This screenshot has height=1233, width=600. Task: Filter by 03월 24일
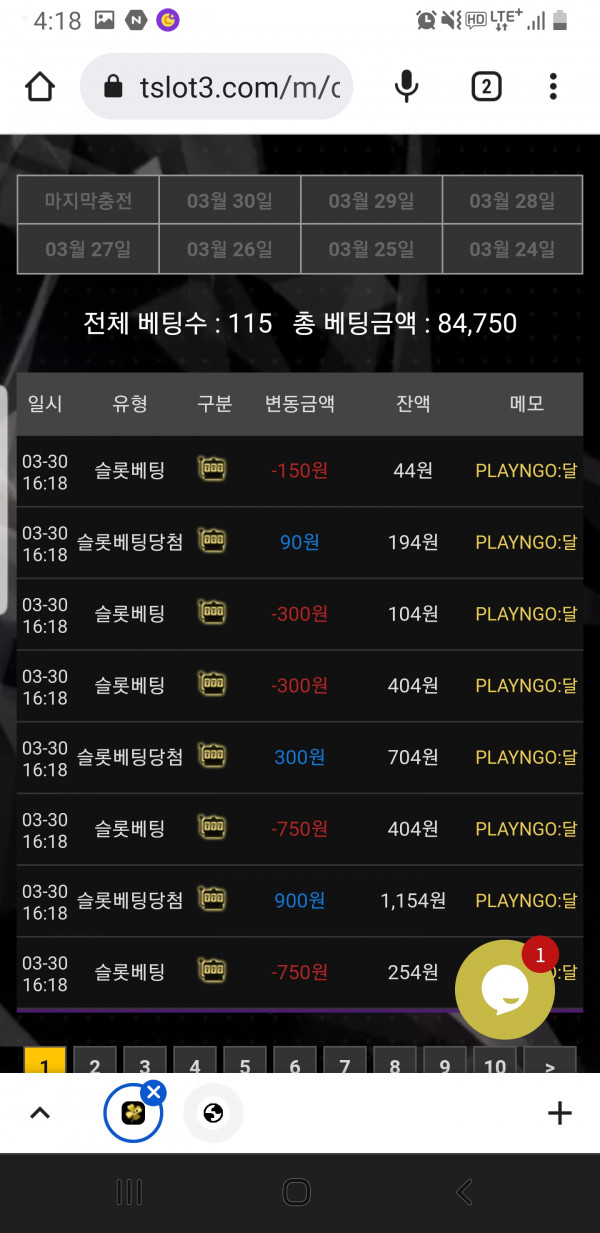click(x=512, y=249)
